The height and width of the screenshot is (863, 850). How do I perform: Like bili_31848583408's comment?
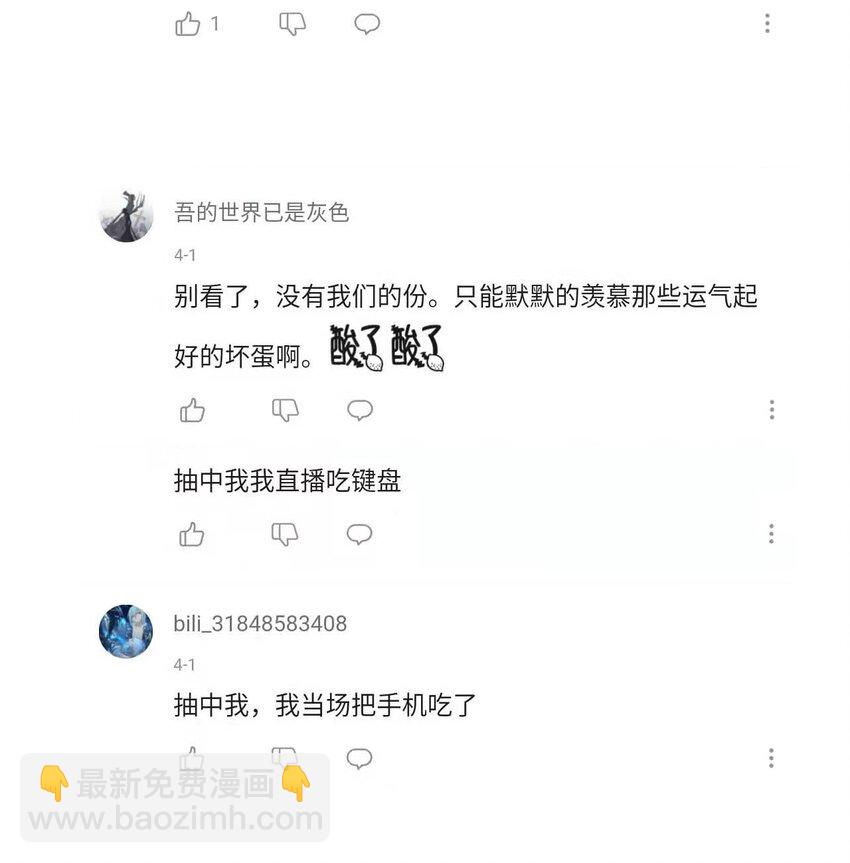192,758
